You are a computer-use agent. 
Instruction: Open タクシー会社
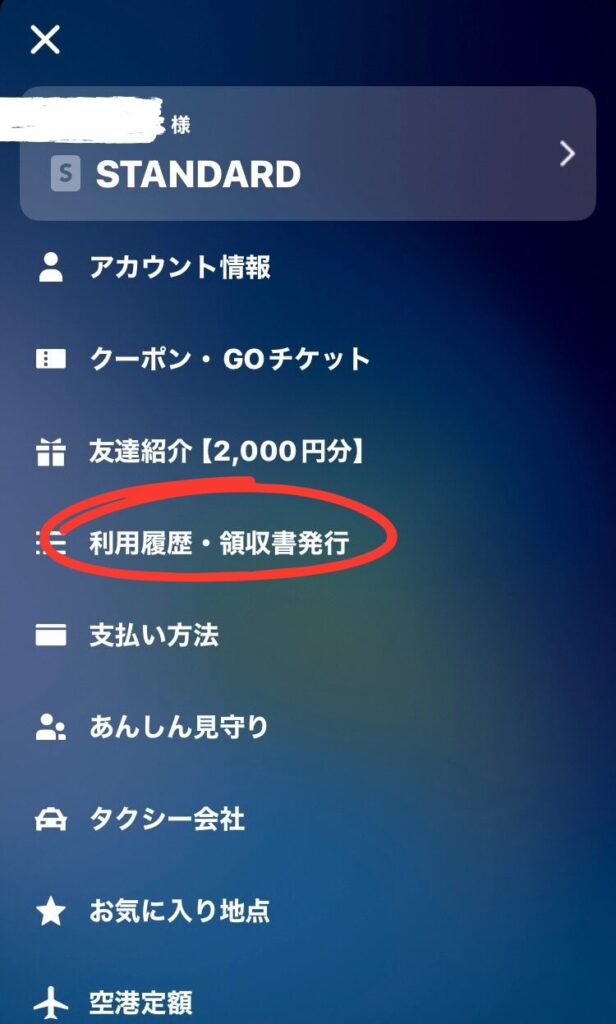tap(167, 819)
